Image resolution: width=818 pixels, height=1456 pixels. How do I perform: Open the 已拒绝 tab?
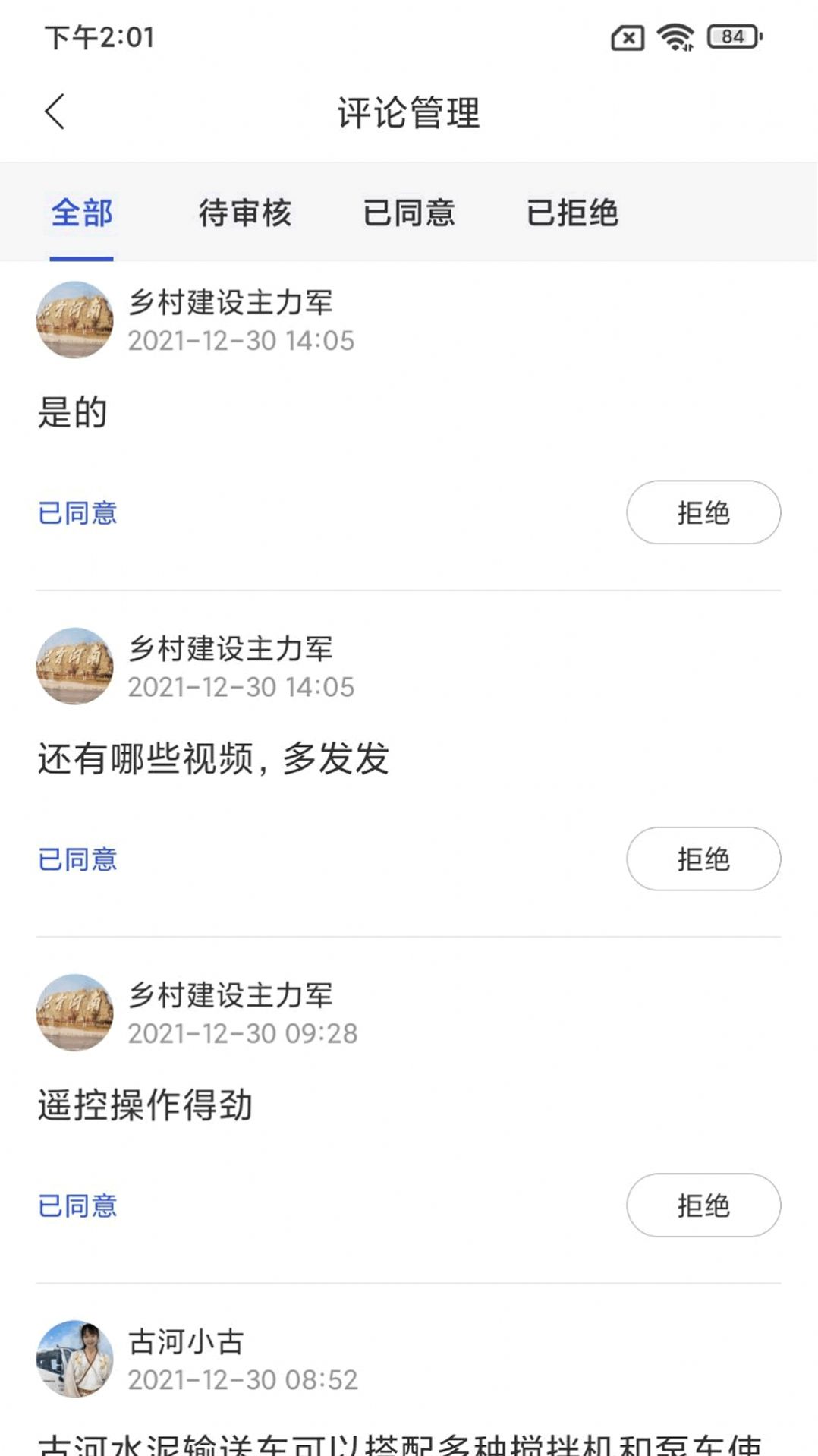click(x=573, y=213)
